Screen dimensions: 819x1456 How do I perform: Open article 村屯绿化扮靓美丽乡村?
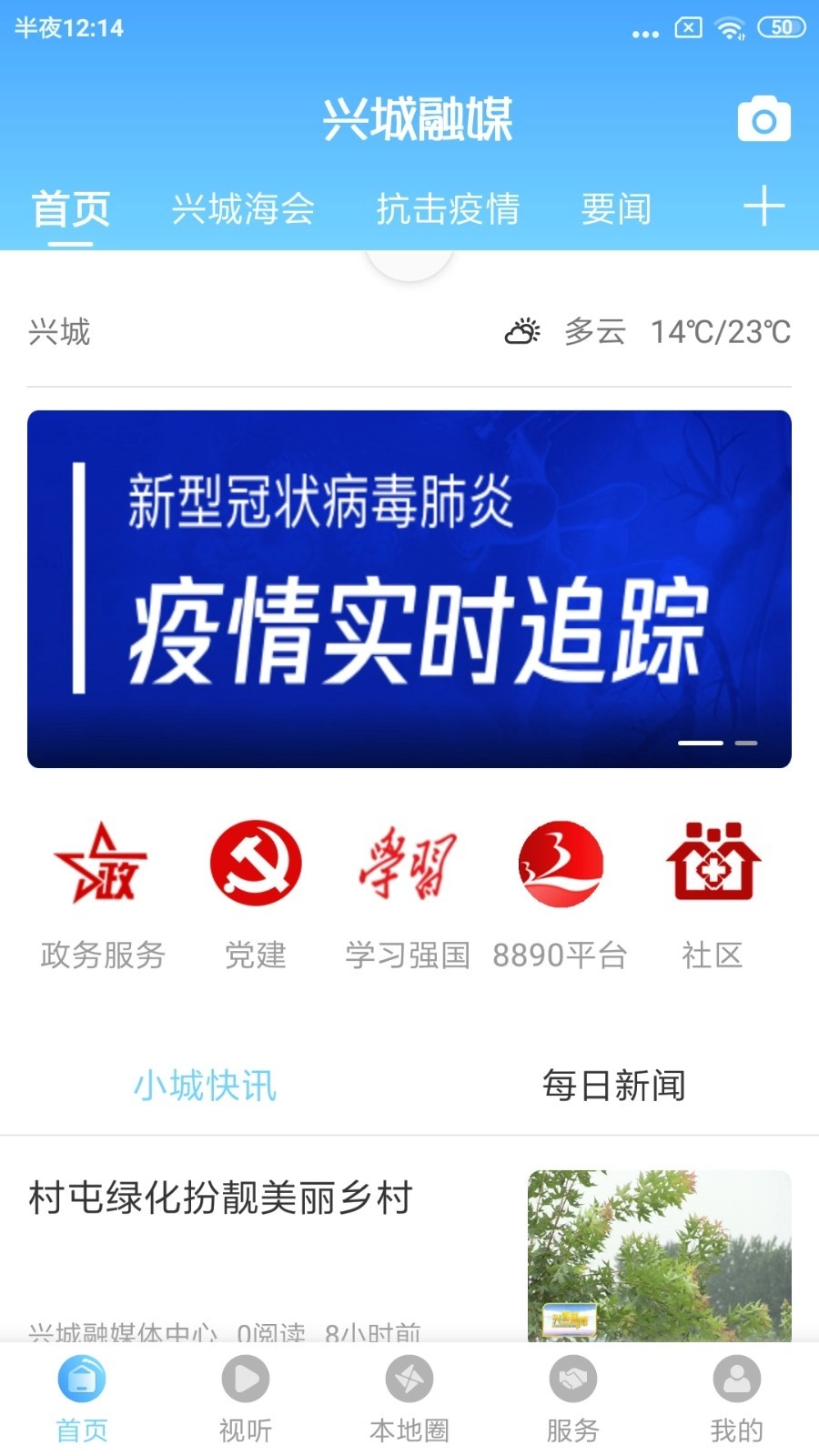click(218, 1199)
